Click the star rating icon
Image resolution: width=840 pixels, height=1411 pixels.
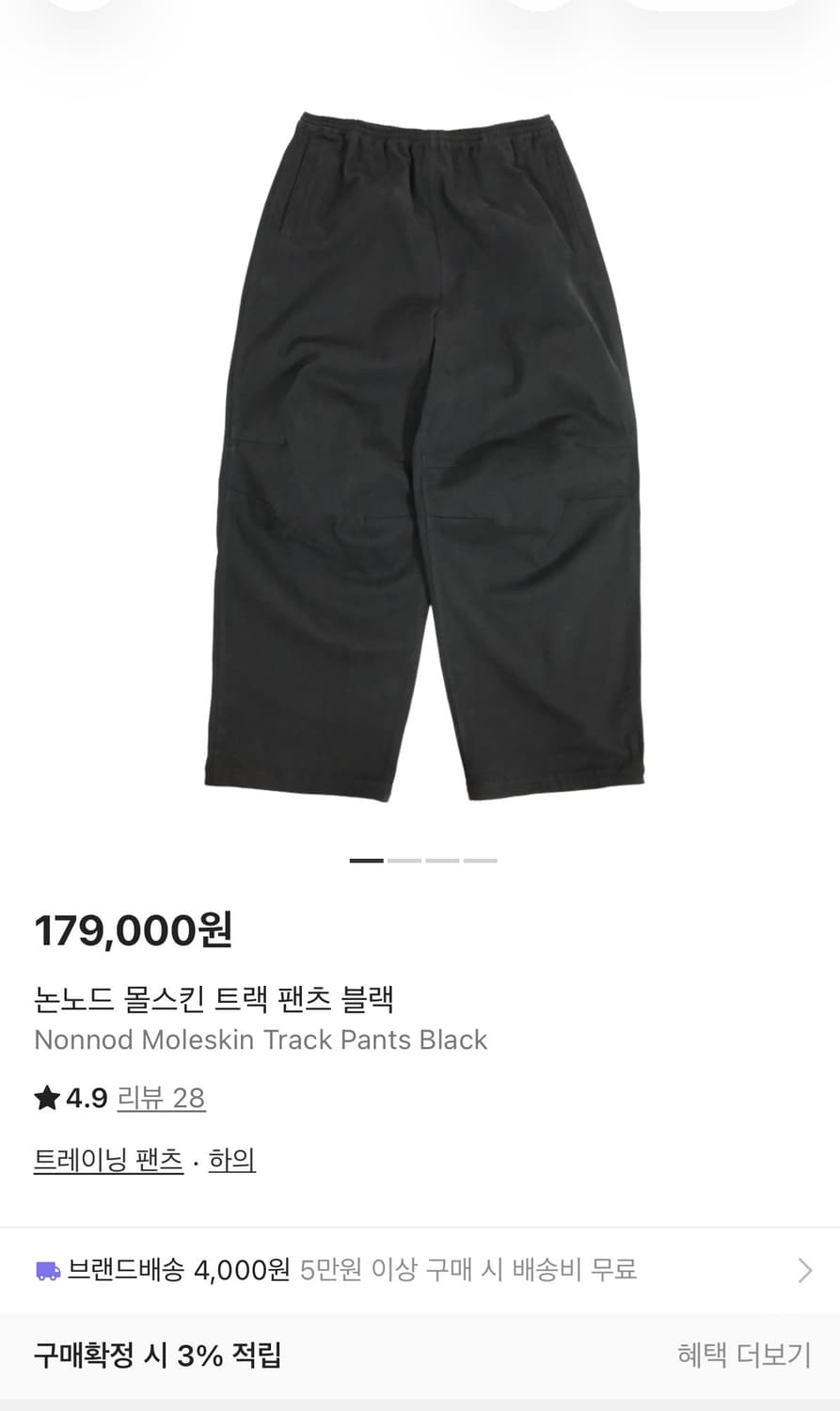click(45, 1098)
